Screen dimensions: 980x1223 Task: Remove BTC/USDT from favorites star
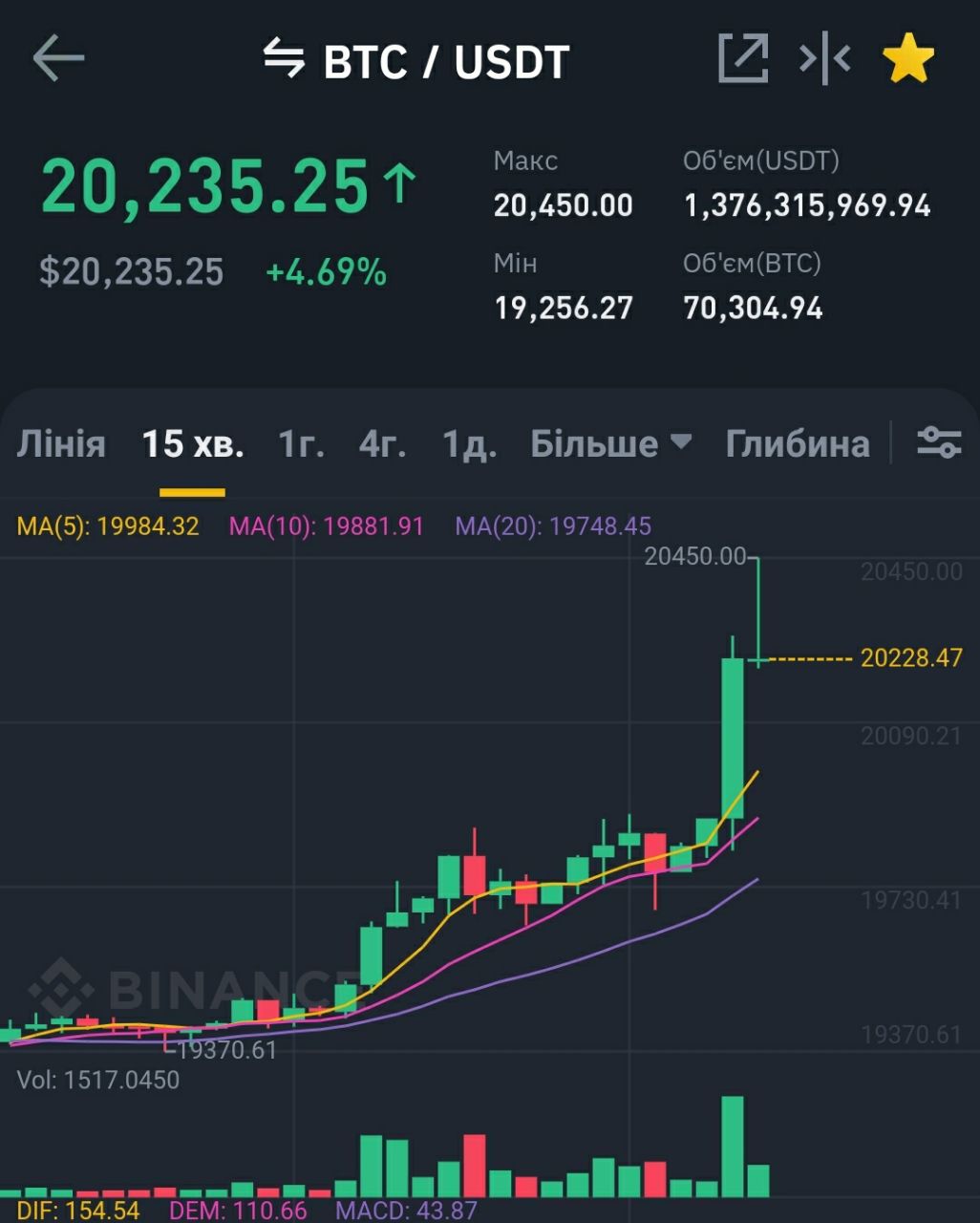click(907, 59)
